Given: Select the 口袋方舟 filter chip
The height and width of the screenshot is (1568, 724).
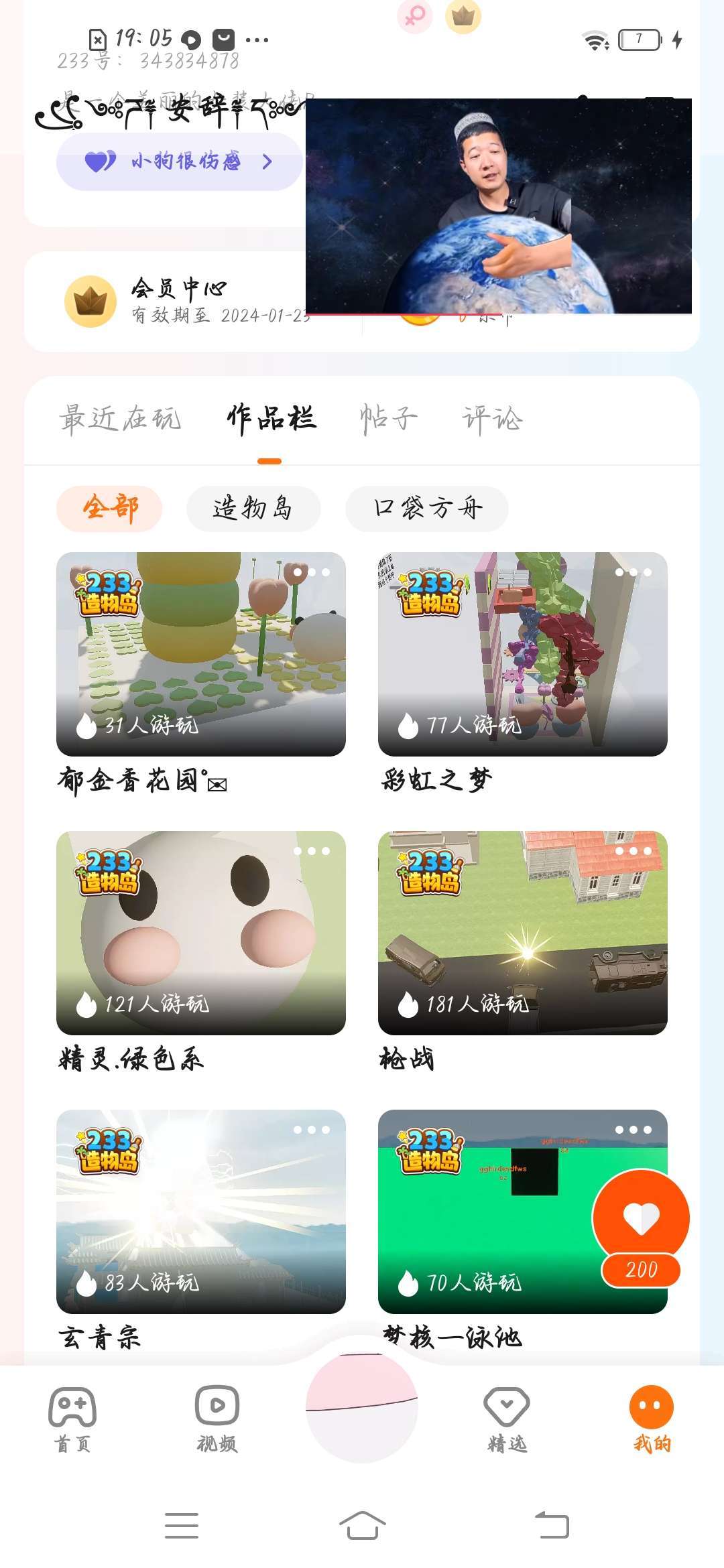Looking at the screenshot, I should (x=427, y=509).
